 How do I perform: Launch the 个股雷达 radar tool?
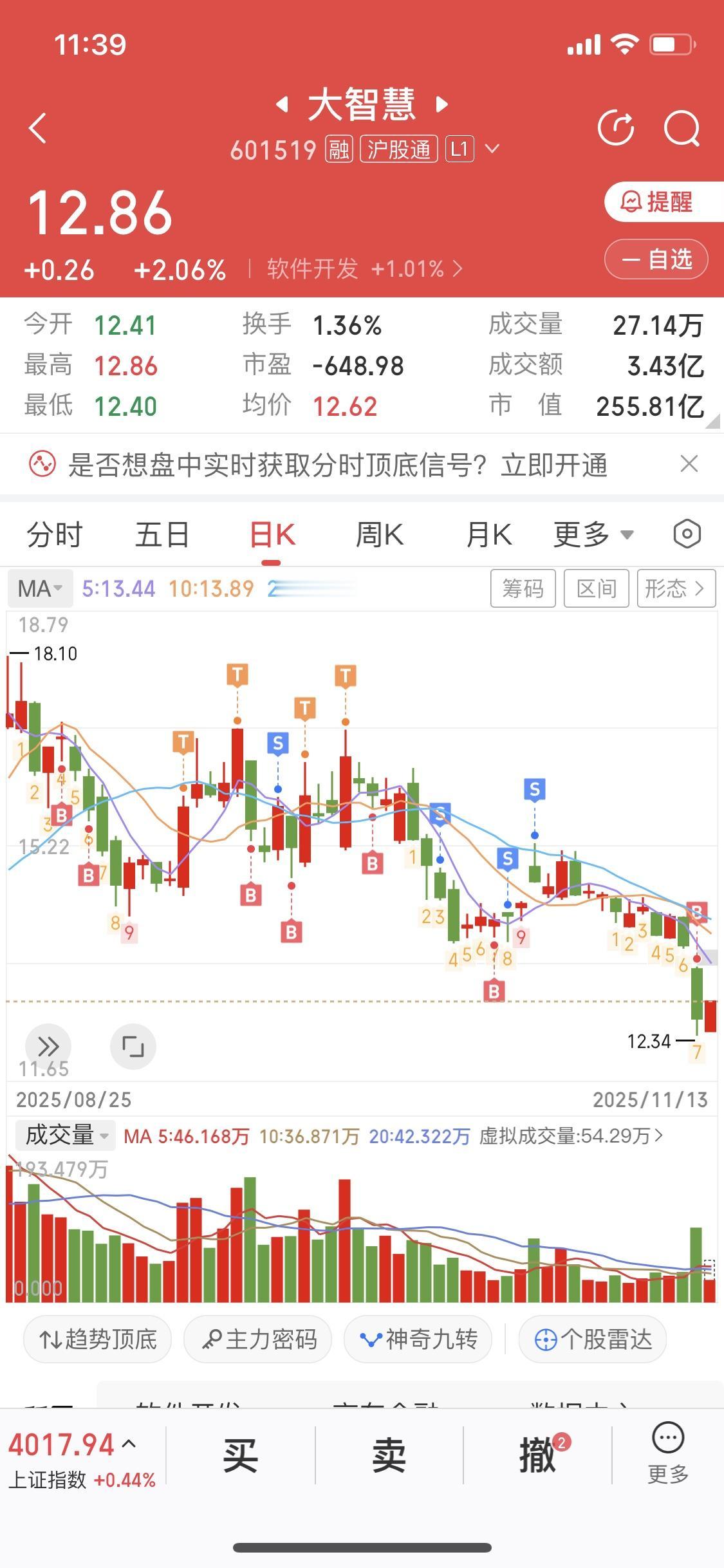tap(591, 1339)
